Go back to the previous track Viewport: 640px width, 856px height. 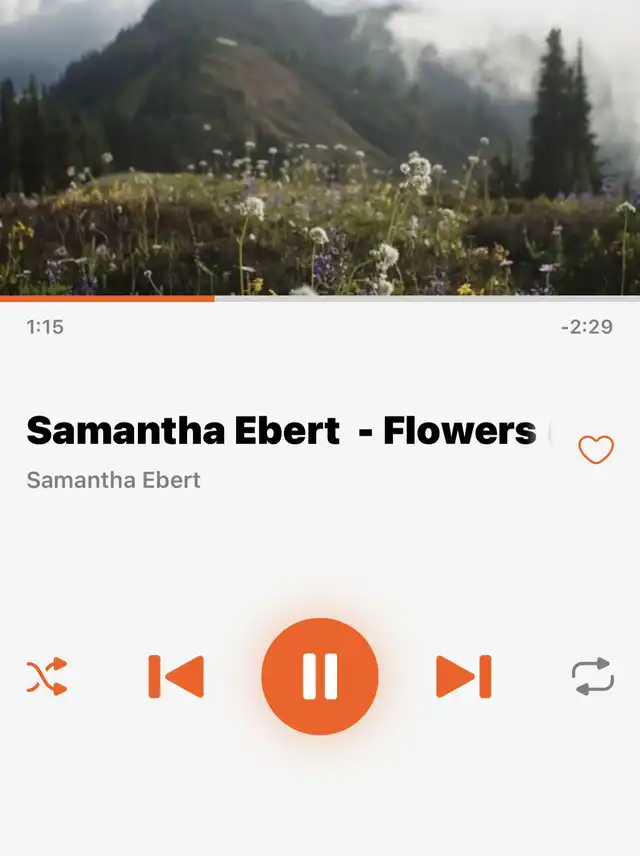[x=176, y=676]
